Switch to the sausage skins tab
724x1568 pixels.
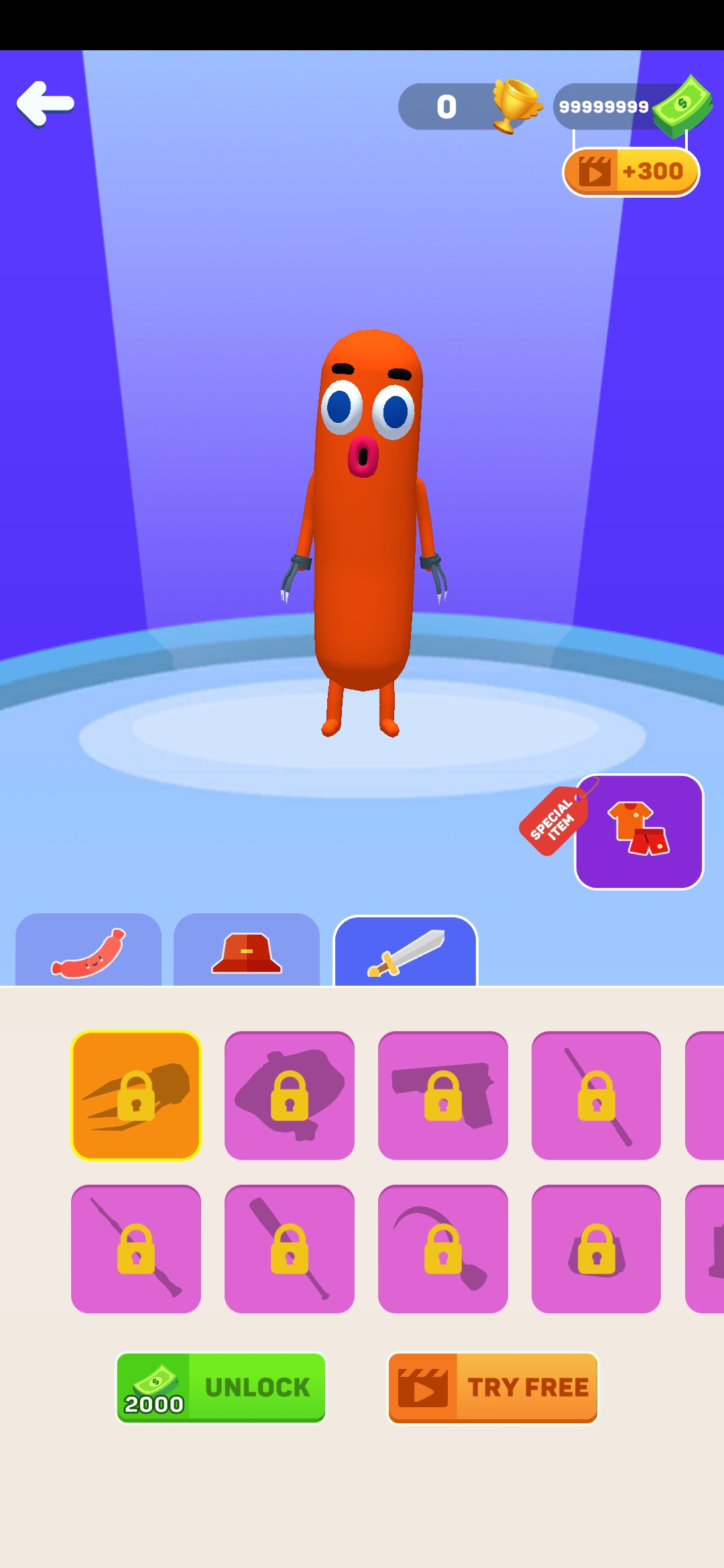pyautogui.click(x=88, y=951)
